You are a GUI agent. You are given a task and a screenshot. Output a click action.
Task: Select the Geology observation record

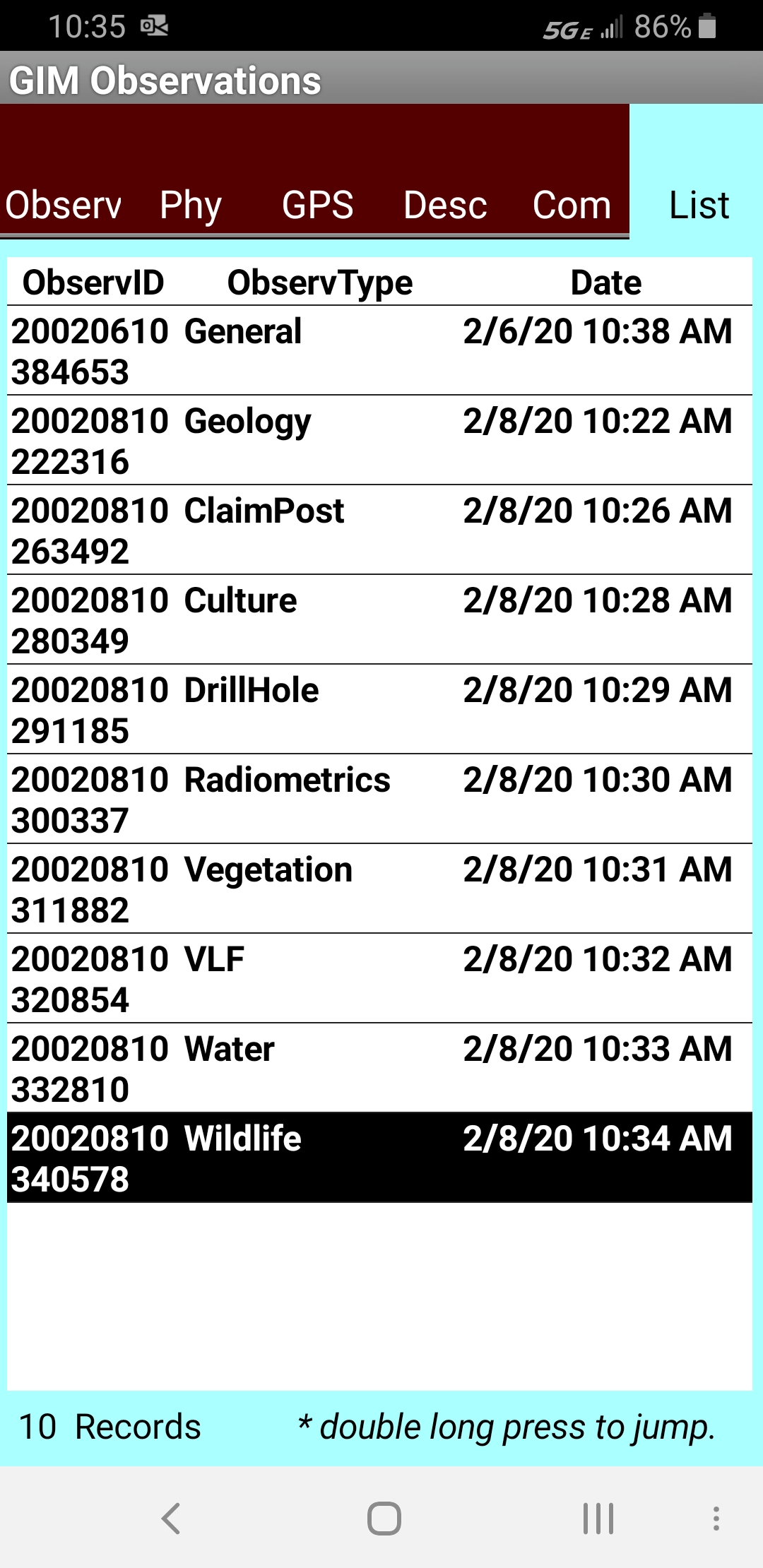379,441
